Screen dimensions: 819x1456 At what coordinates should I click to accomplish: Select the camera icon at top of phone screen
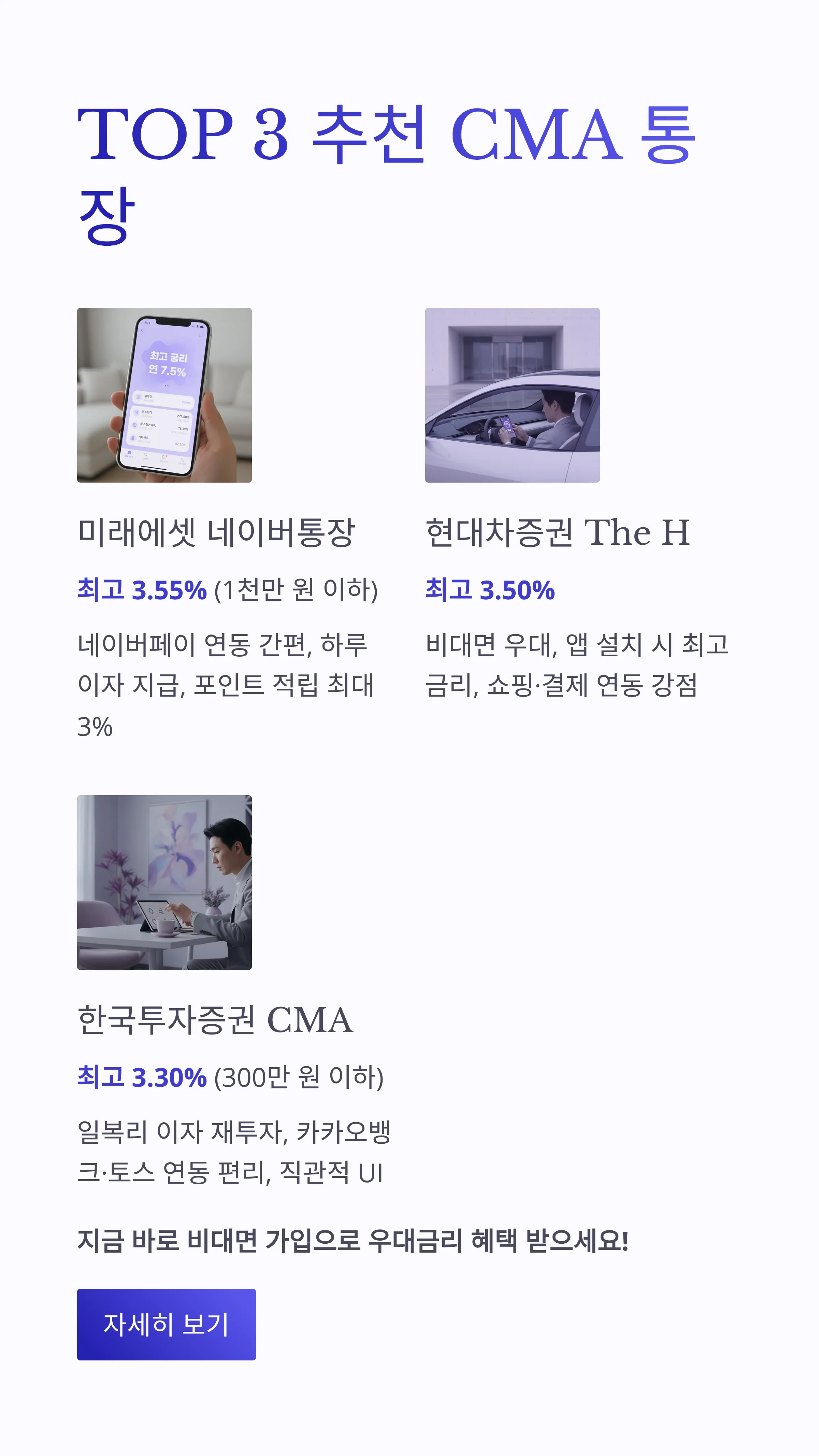point(202,336)
